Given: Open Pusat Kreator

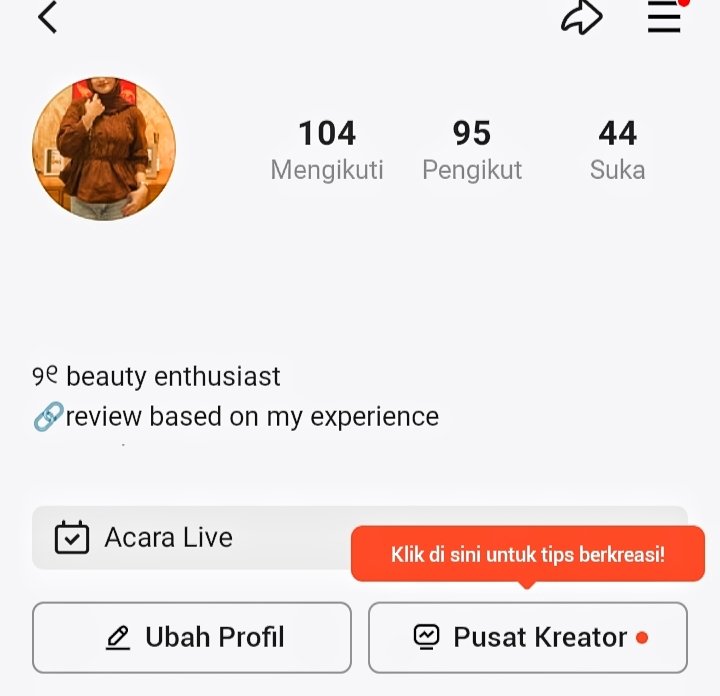Looking at the screenshot, I should point(528,637).
